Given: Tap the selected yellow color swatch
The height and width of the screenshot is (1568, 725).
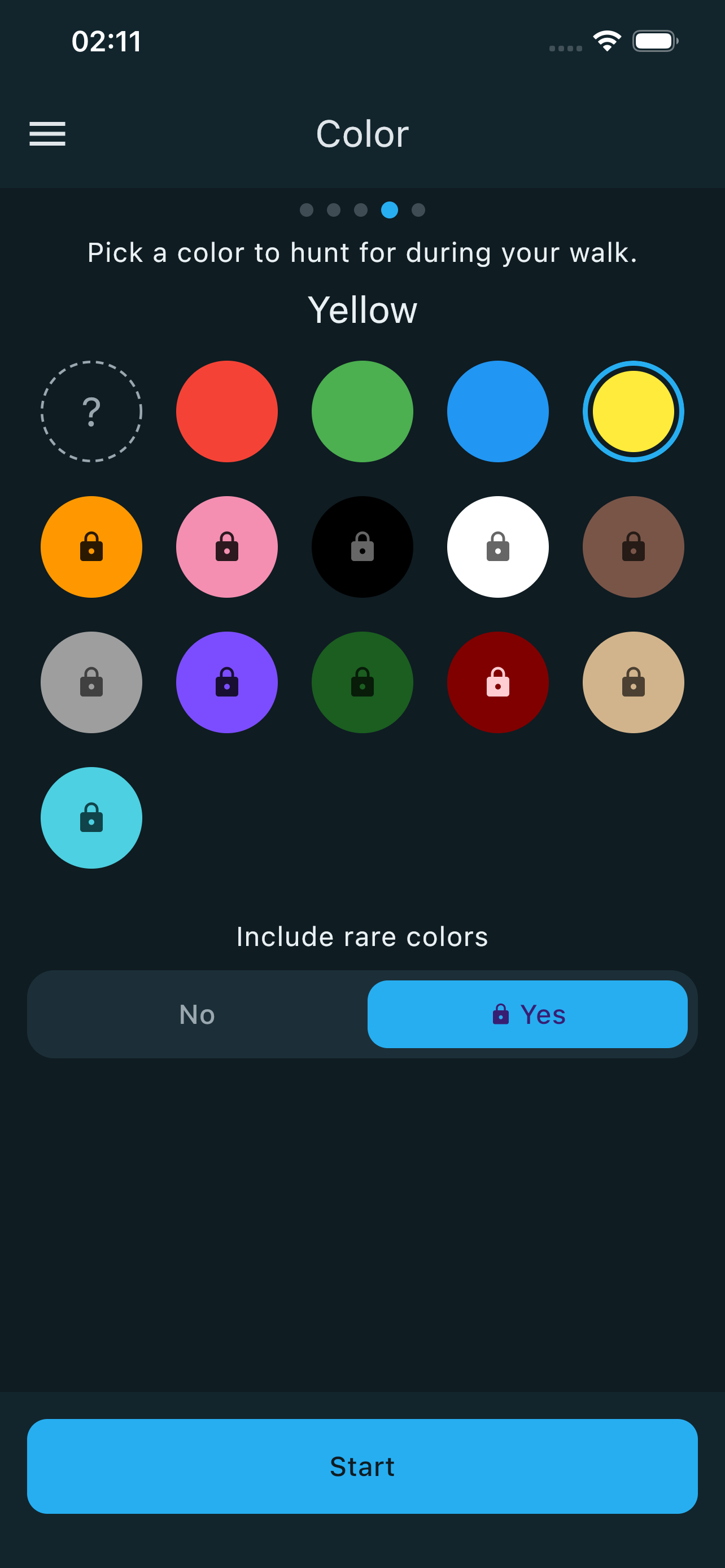Looking at the screenshot, I should [x=633, y=411].
